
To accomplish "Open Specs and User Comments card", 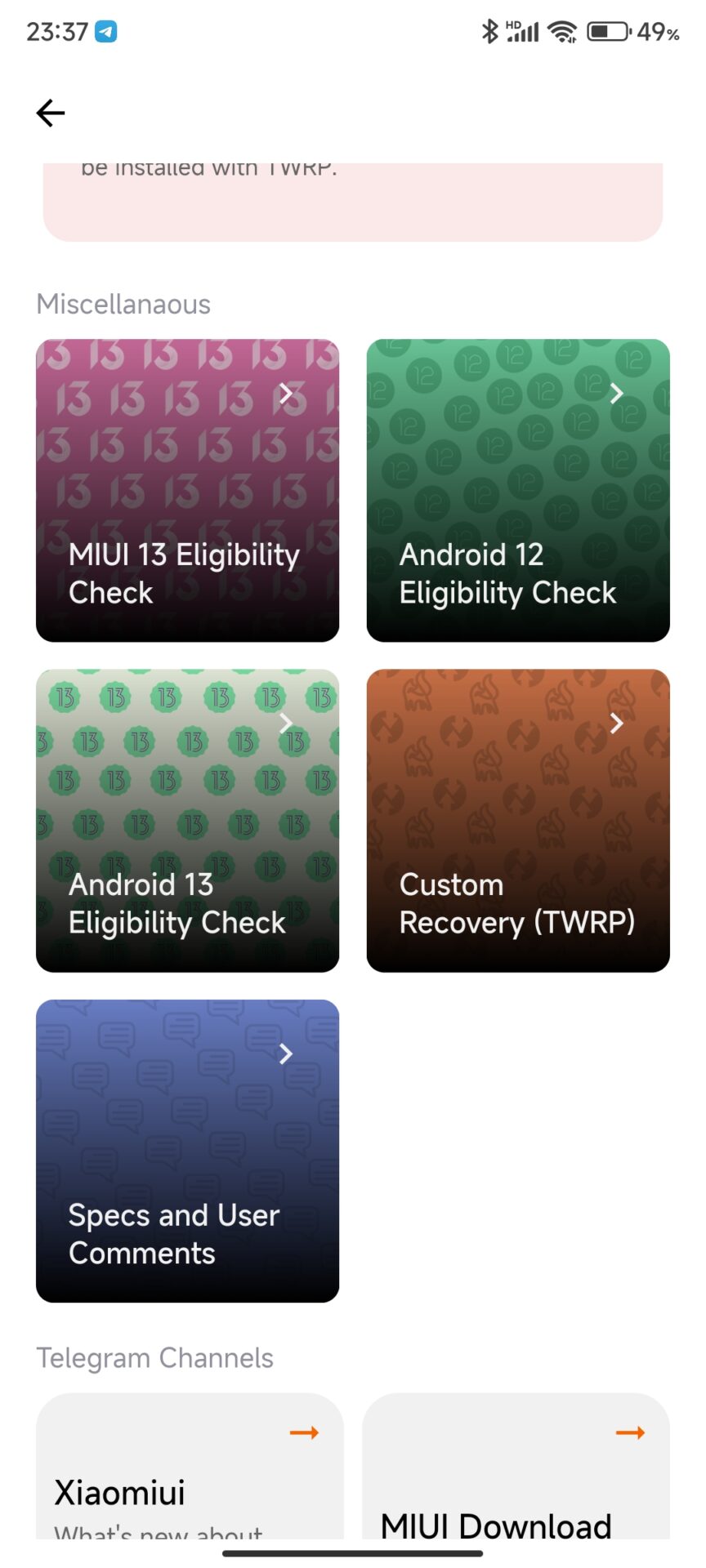I will pos(187,1151).
